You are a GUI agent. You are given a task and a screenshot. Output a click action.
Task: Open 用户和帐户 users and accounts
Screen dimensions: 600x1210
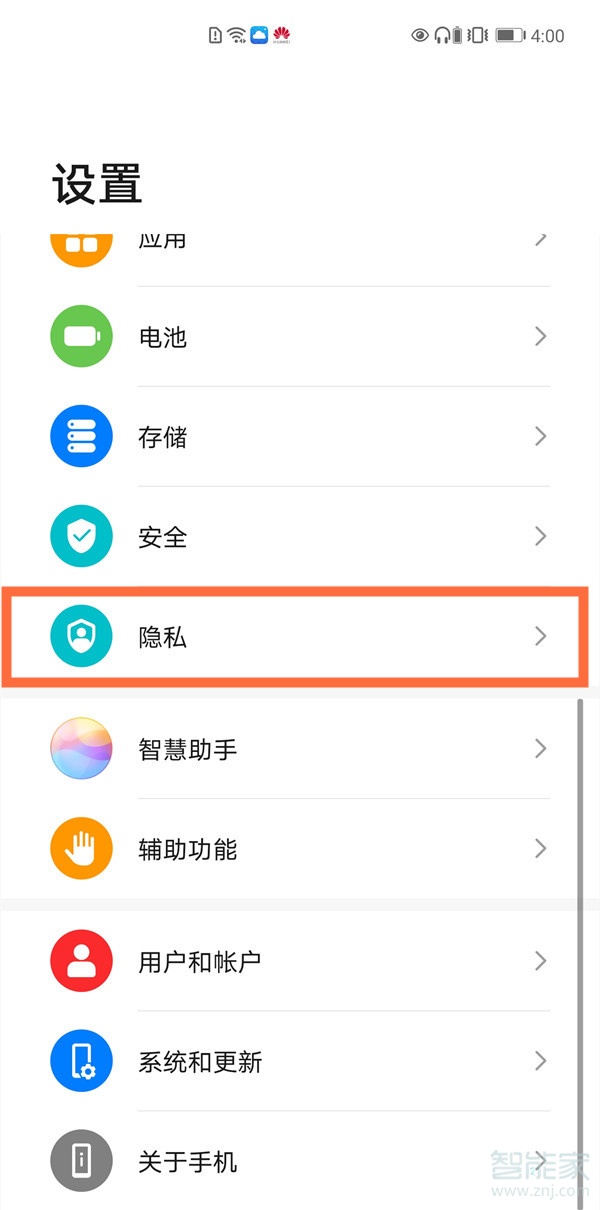coord(300,961)
